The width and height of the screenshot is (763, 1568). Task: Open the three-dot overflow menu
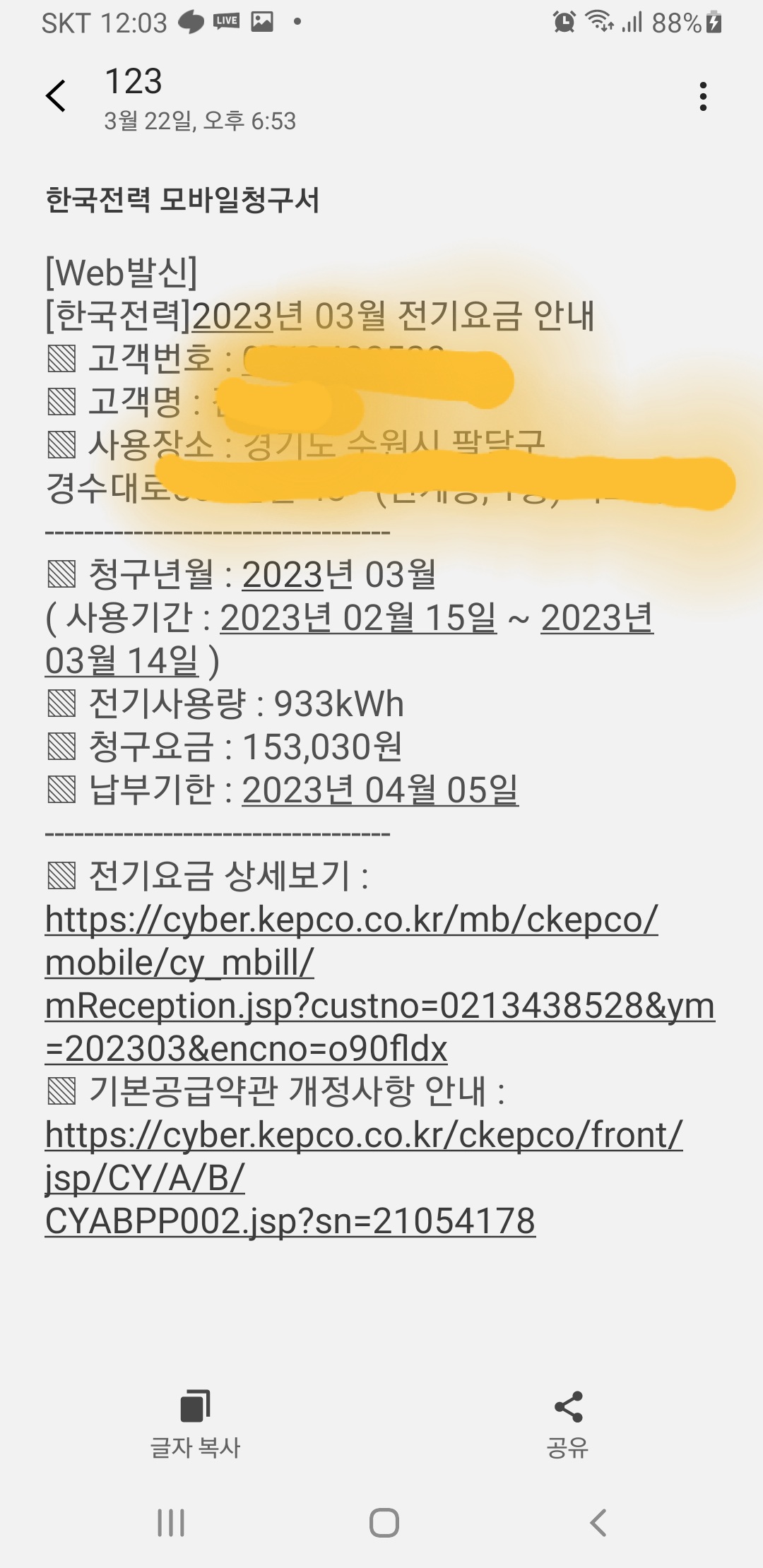[702, 96]
